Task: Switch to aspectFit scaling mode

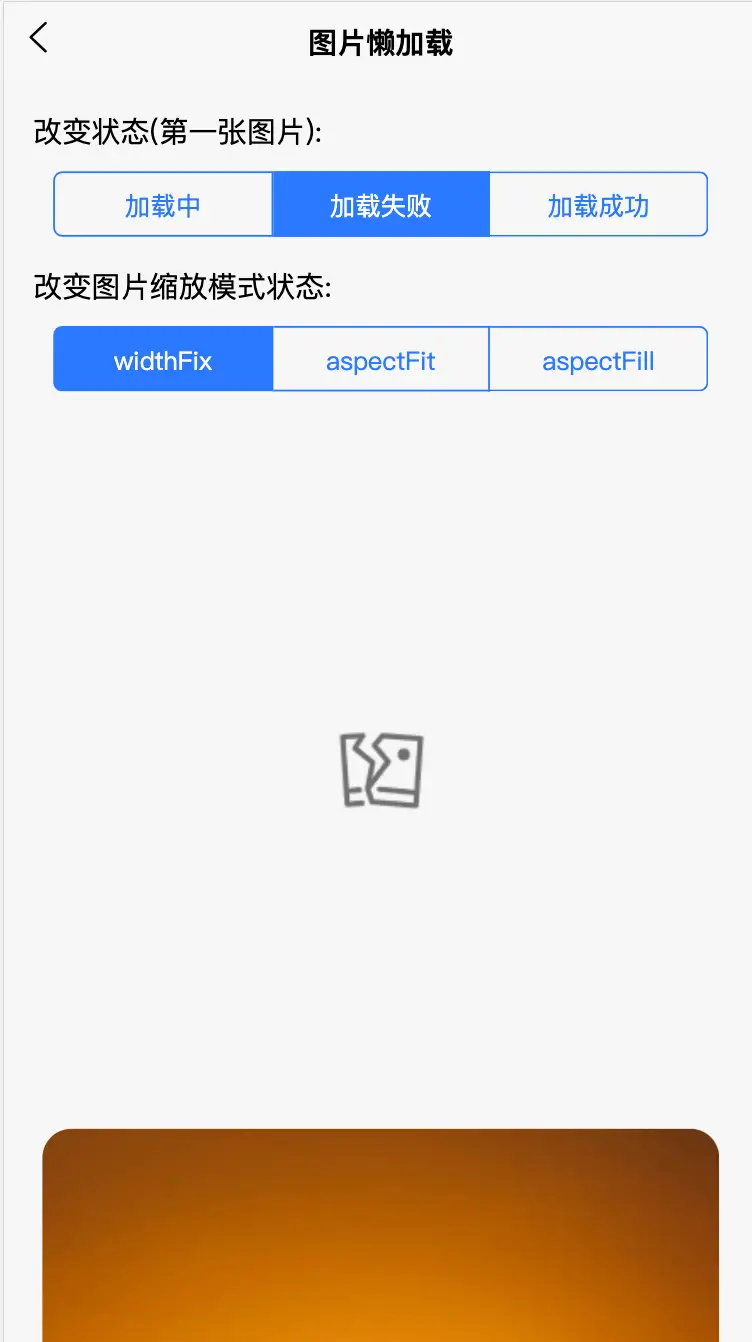Action: point(381,360)
